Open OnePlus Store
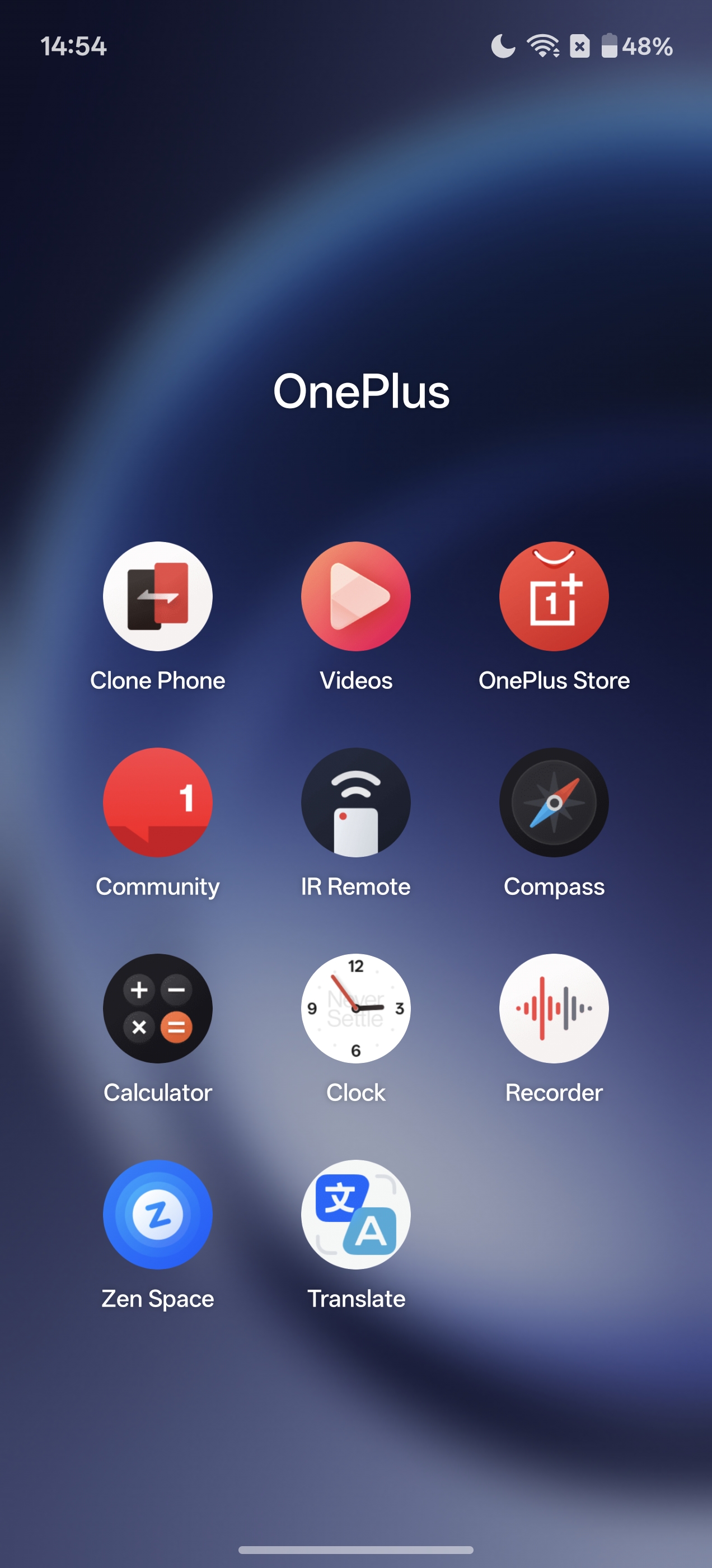 (x=554, y=596)
